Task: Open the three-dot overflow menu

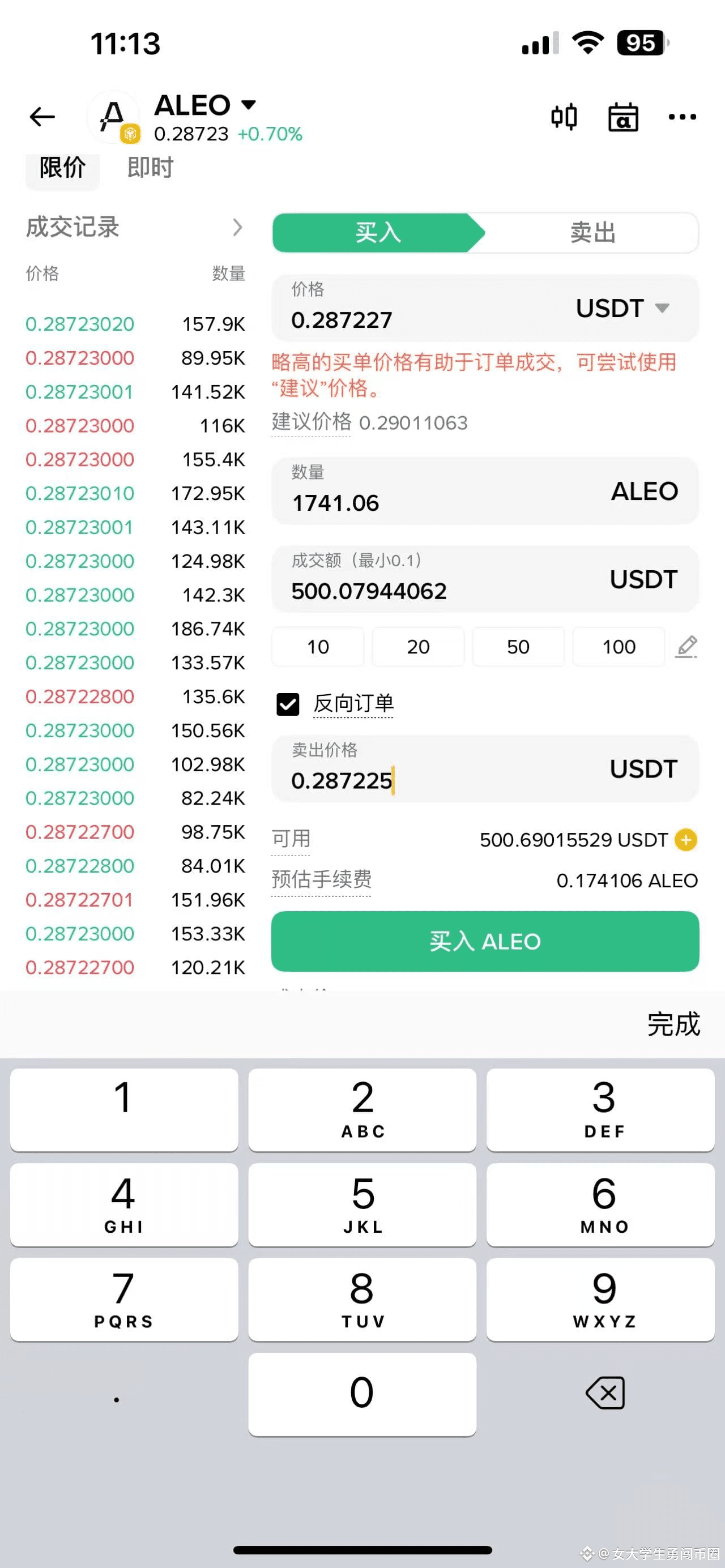Action: (682, 116)
